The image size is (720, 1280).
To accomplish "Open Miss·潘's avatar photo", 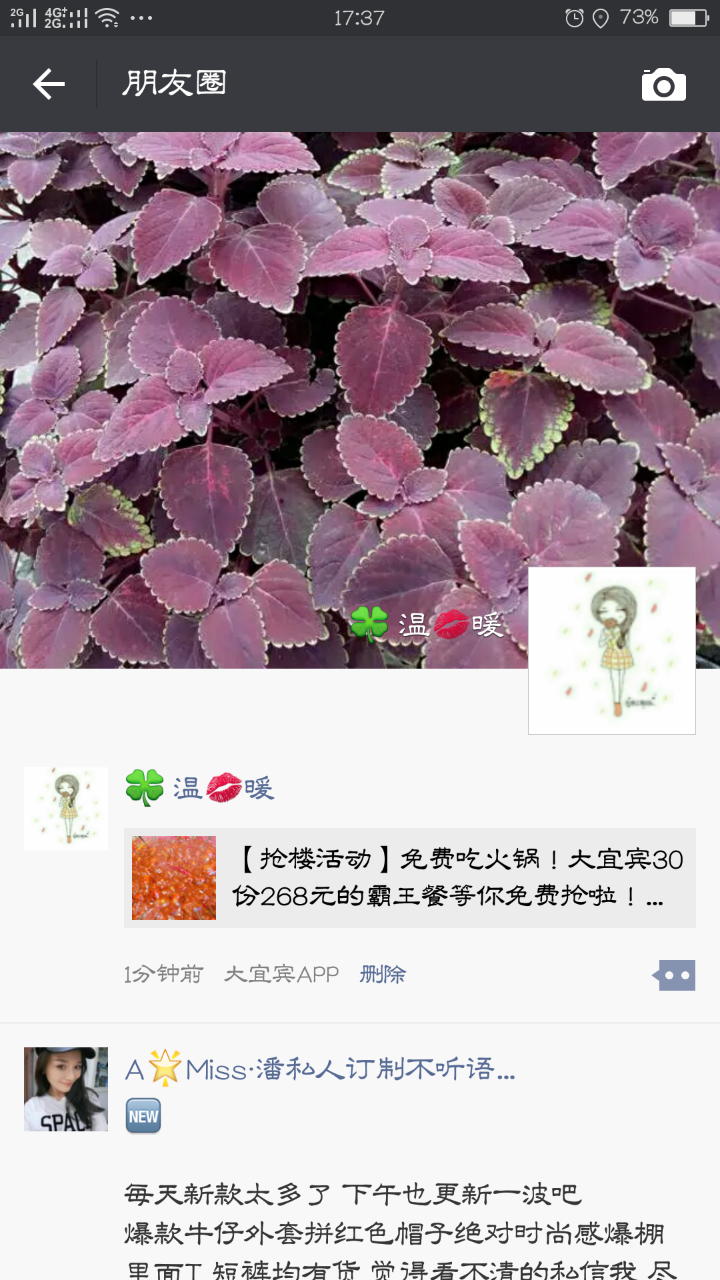I will (66, 1089).
